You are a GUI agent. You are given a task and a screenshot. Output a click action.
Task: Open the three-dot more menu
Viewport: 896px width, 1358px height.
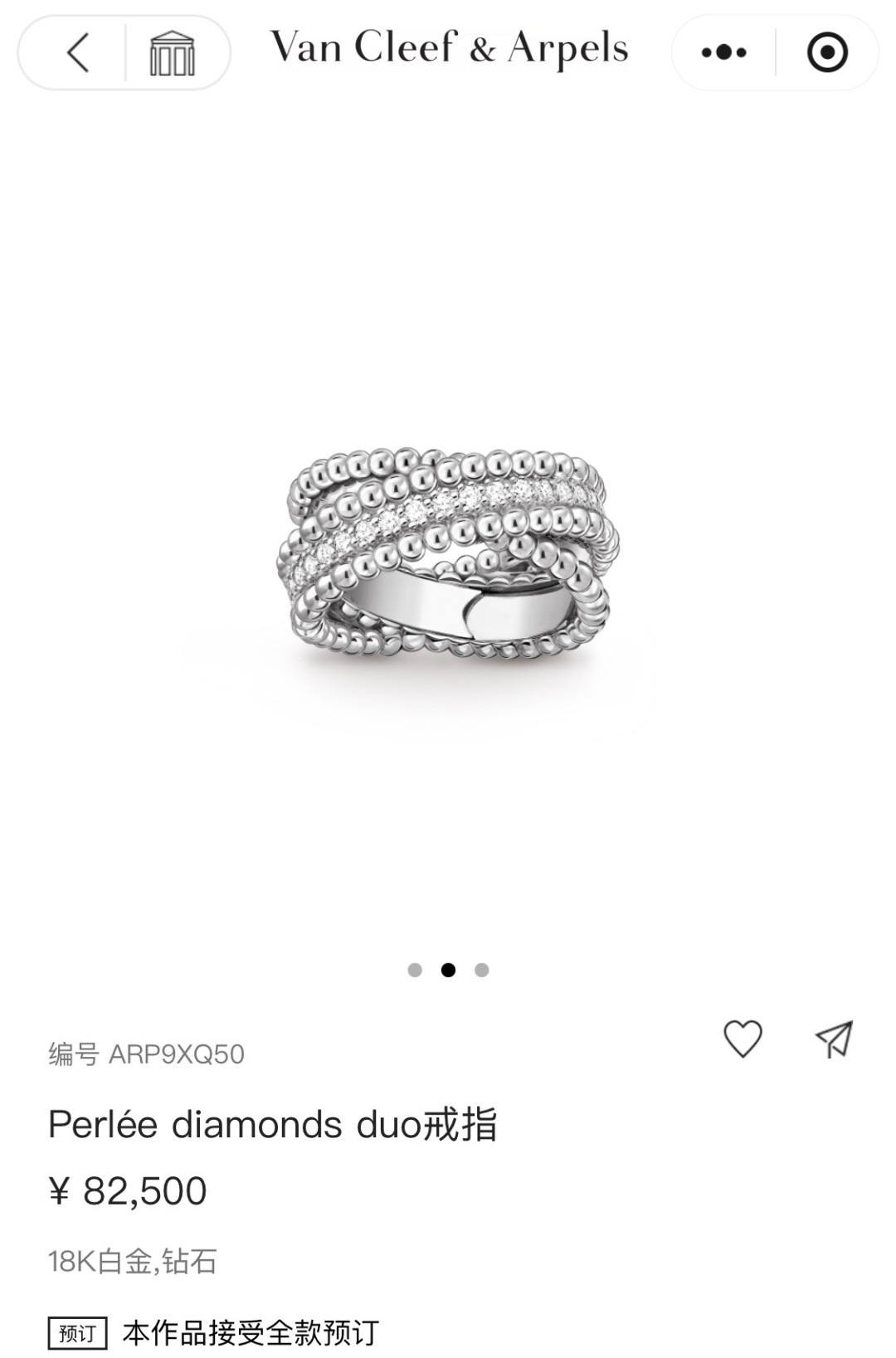[x=723, y=52]
